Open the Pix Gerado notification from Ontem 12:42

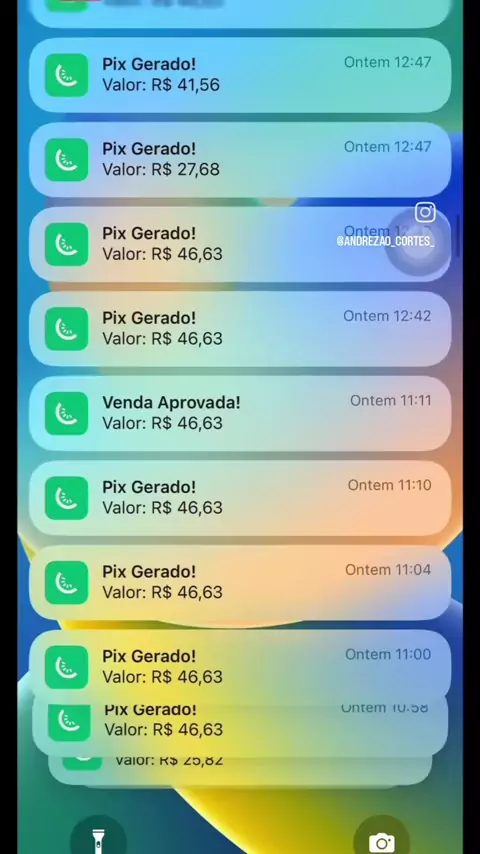point(240,328)
